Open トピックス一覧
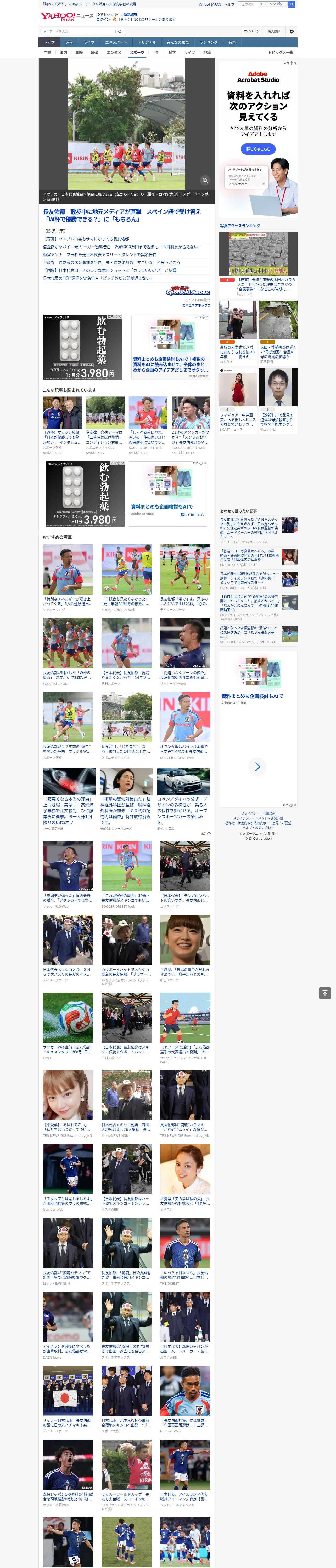 (281, 52)
